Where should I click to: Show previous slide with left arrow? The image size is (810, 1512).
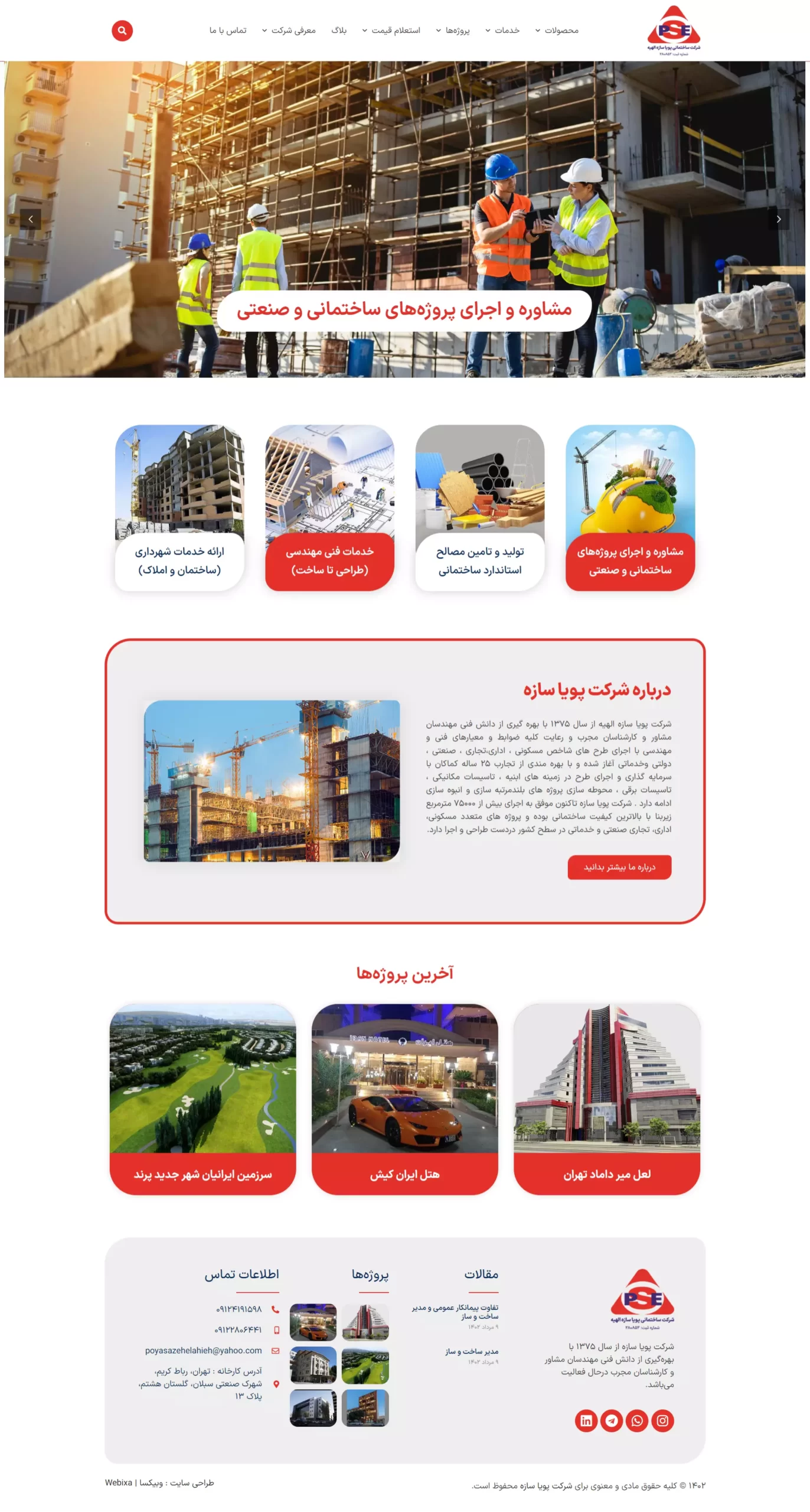pos(31,219)
